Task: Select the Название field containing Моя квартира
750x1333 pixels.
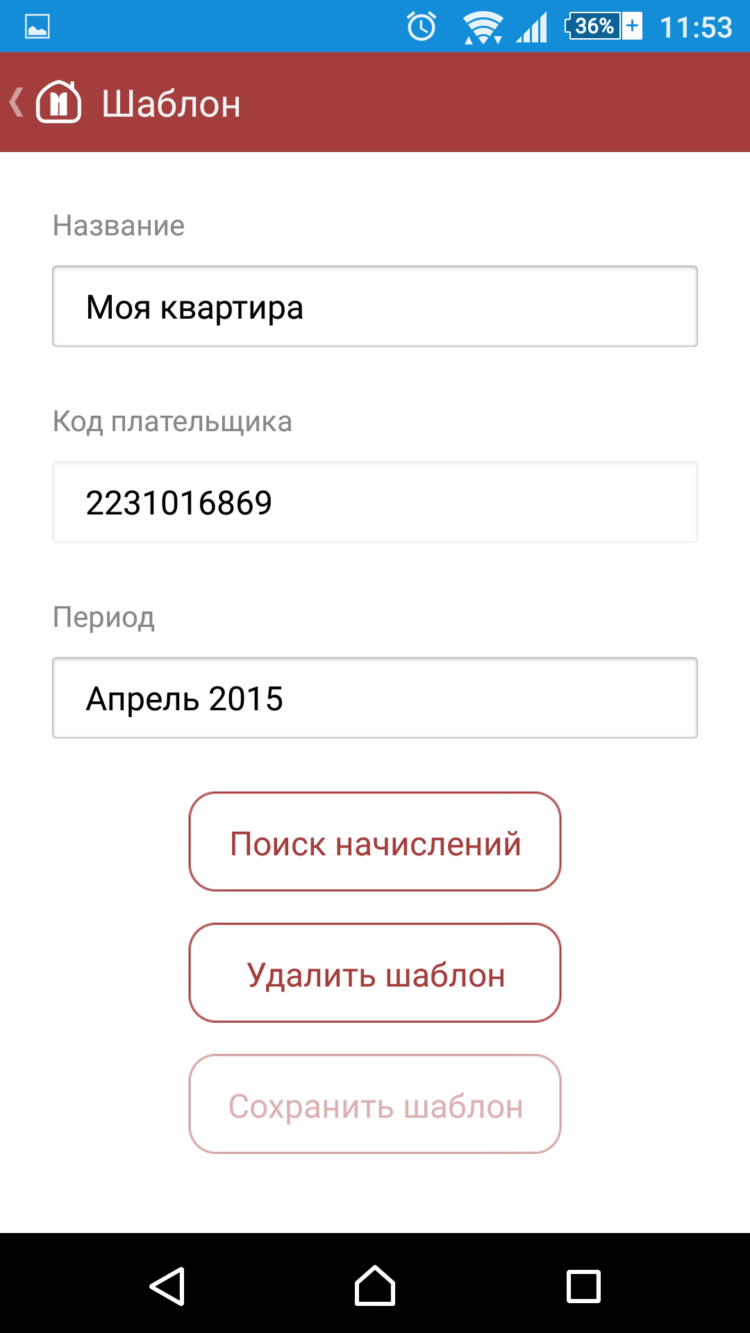Action: 375,306
